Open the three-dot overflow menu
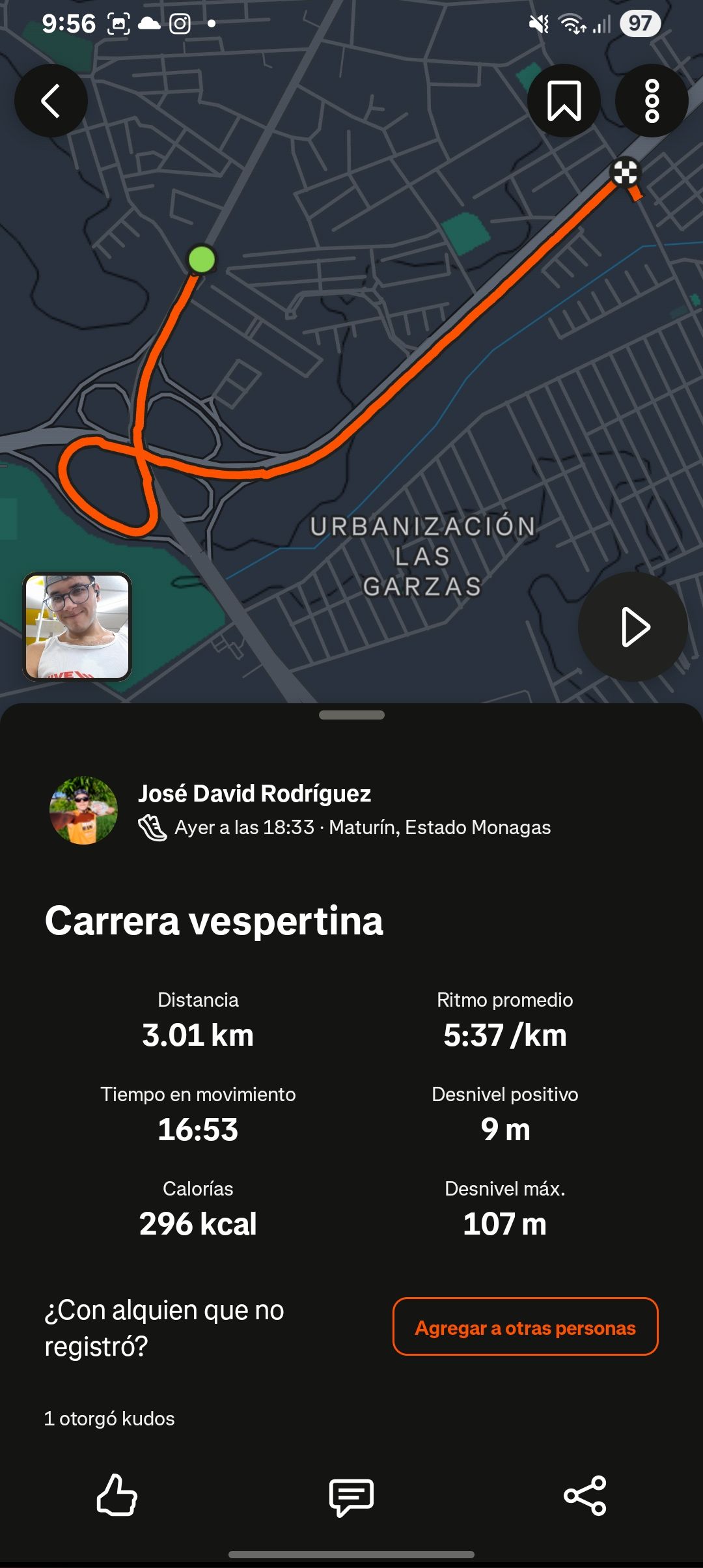 coord(652,101)
